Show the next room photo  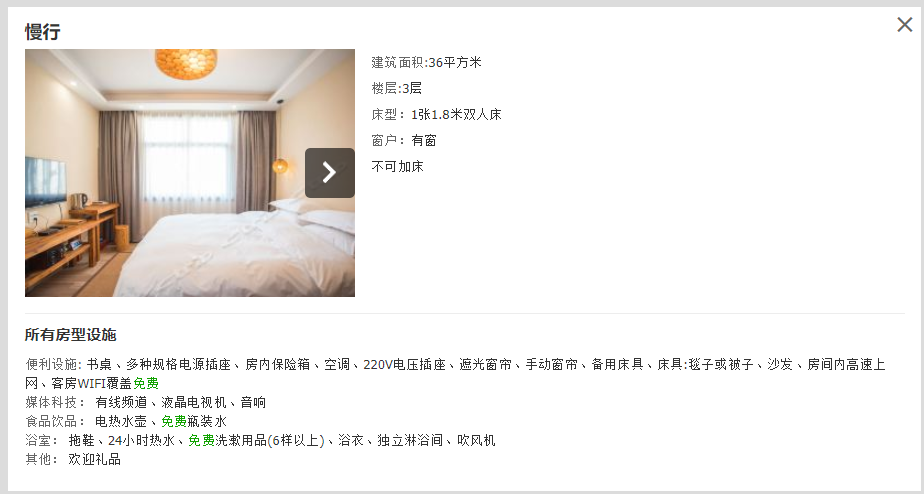(x=329, y=173)
